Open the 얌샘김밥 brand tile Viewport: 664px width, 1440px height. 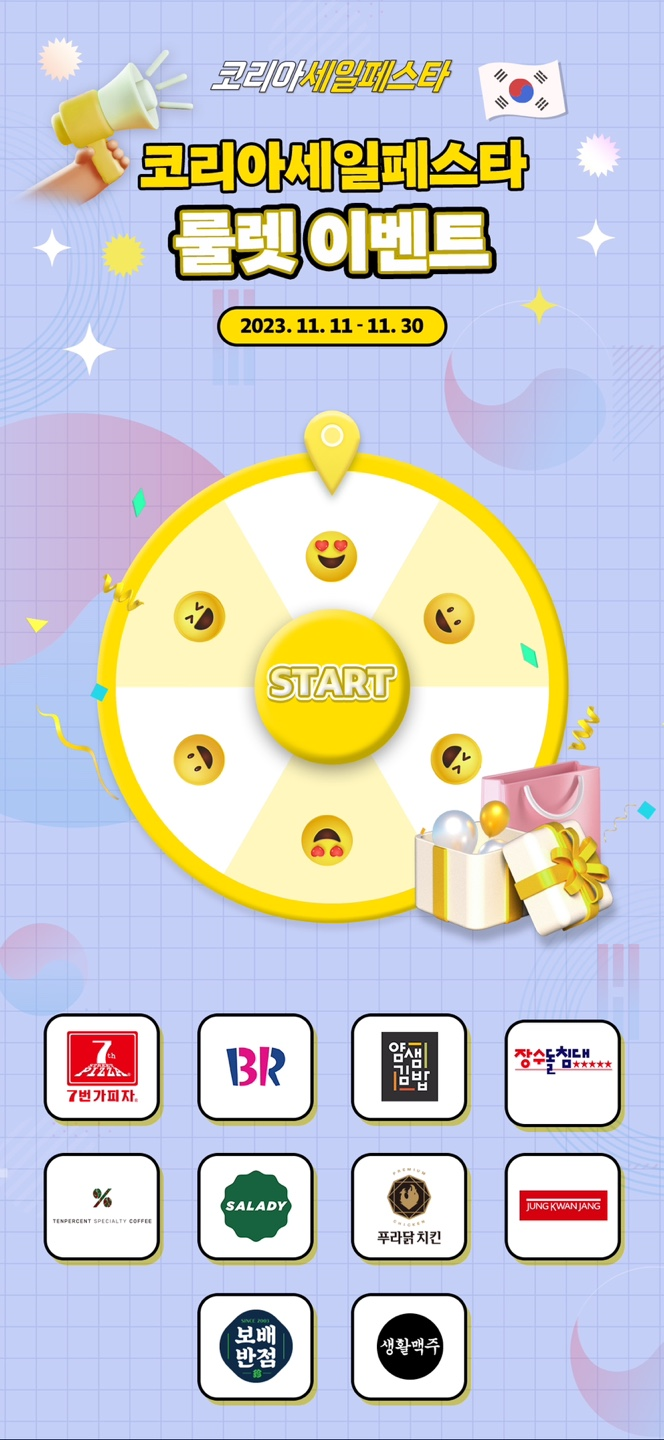(409, 1067)
